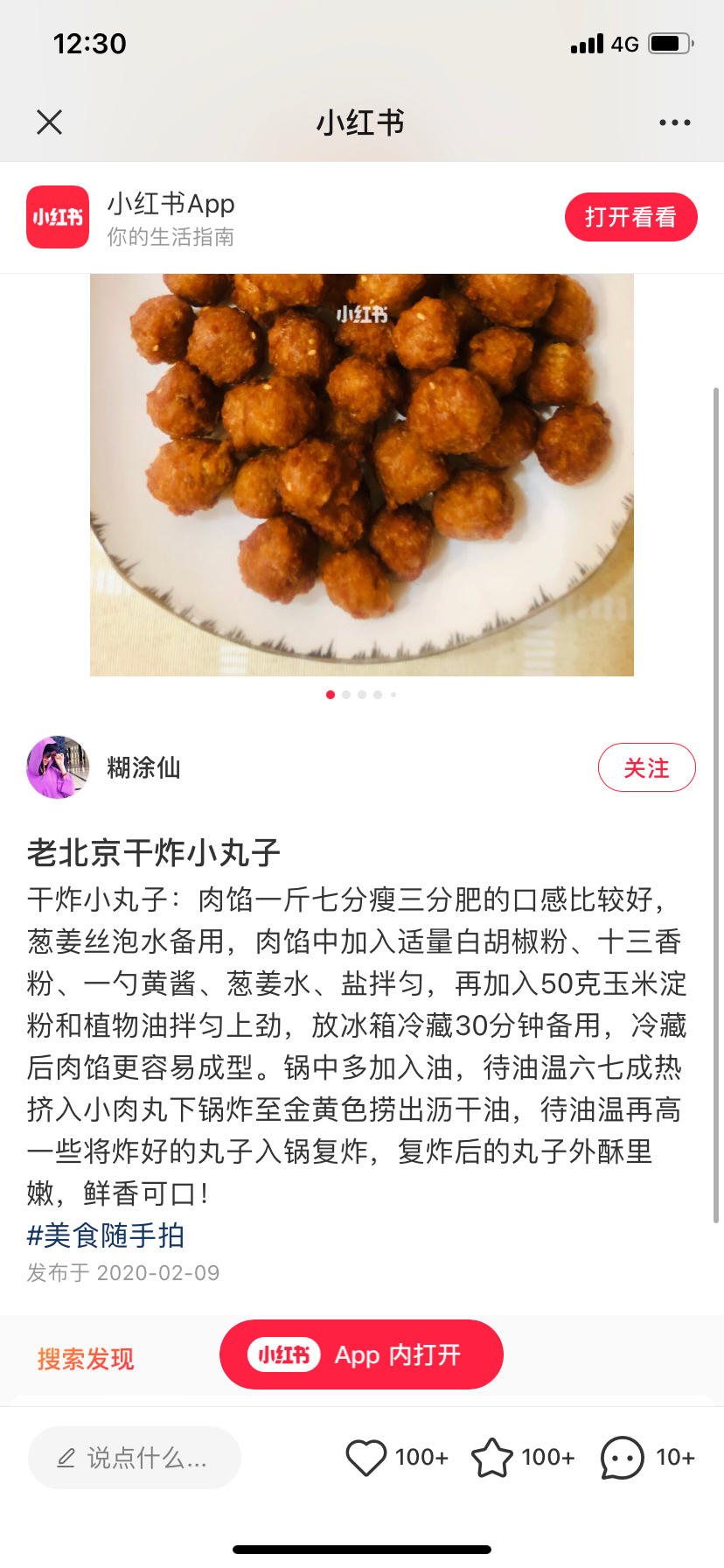
Task: View the fried meatballs photo
Action: click(362, 474)
